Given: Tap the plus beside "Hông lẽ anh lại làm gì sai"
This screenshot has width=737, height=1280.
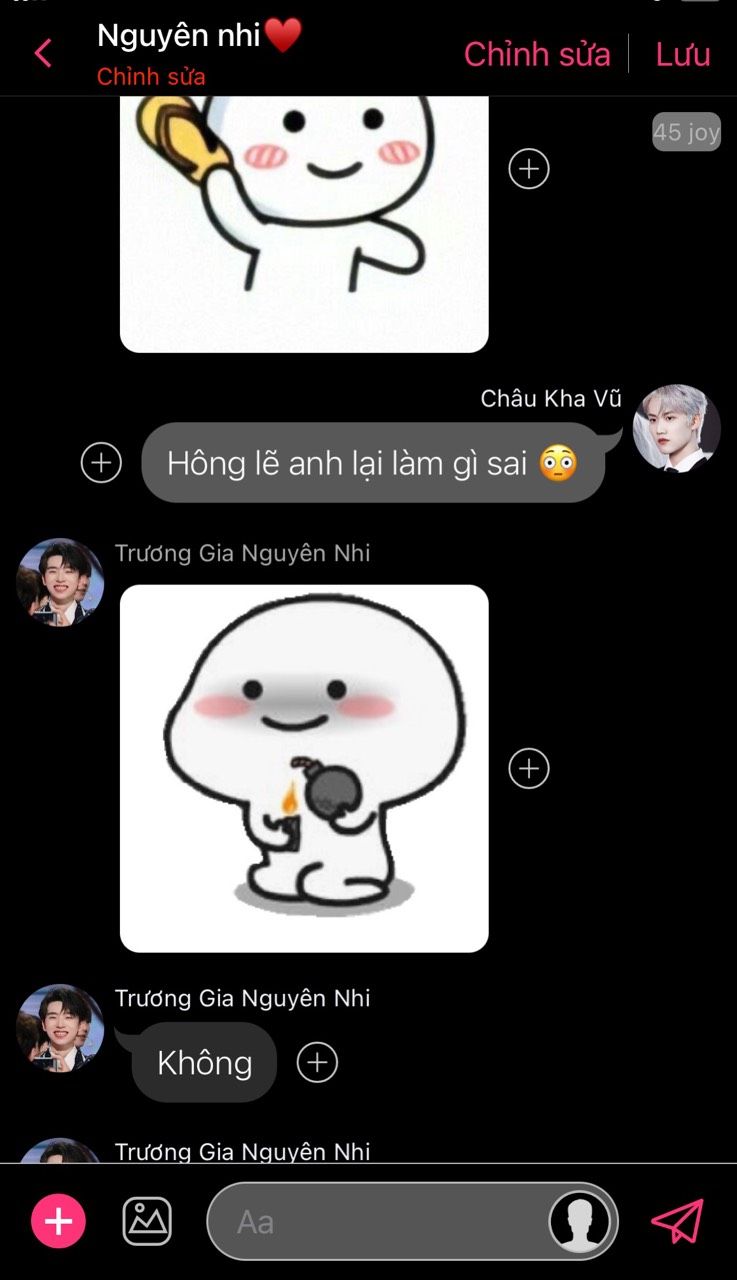Looking at the screenshot, I should tap(101, 463).
